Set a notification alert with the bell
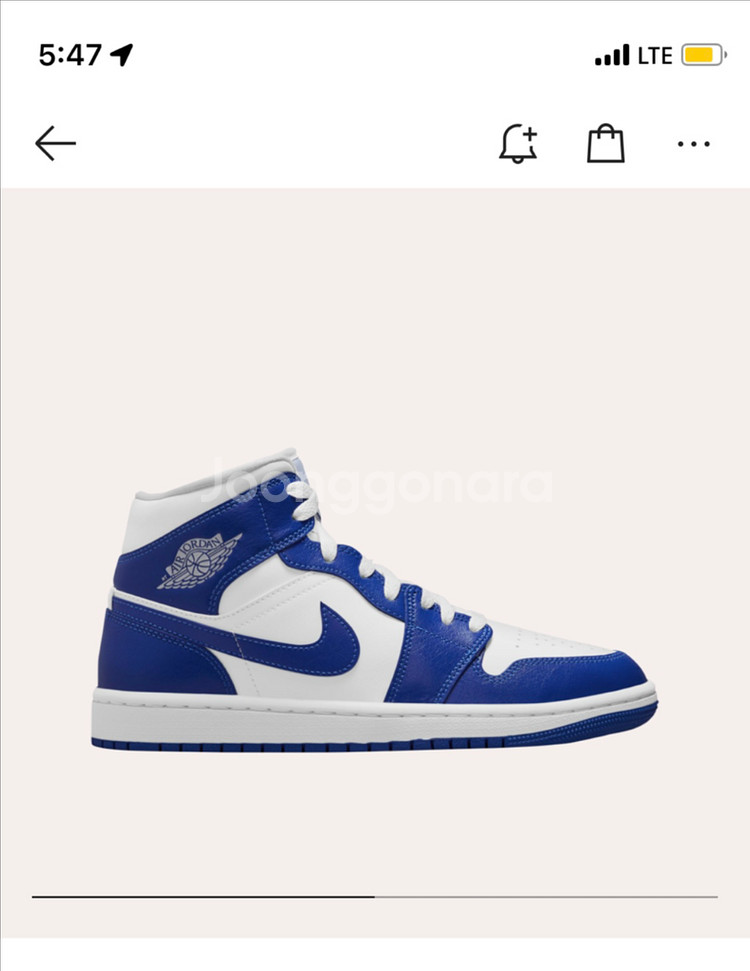 (518, 144)
